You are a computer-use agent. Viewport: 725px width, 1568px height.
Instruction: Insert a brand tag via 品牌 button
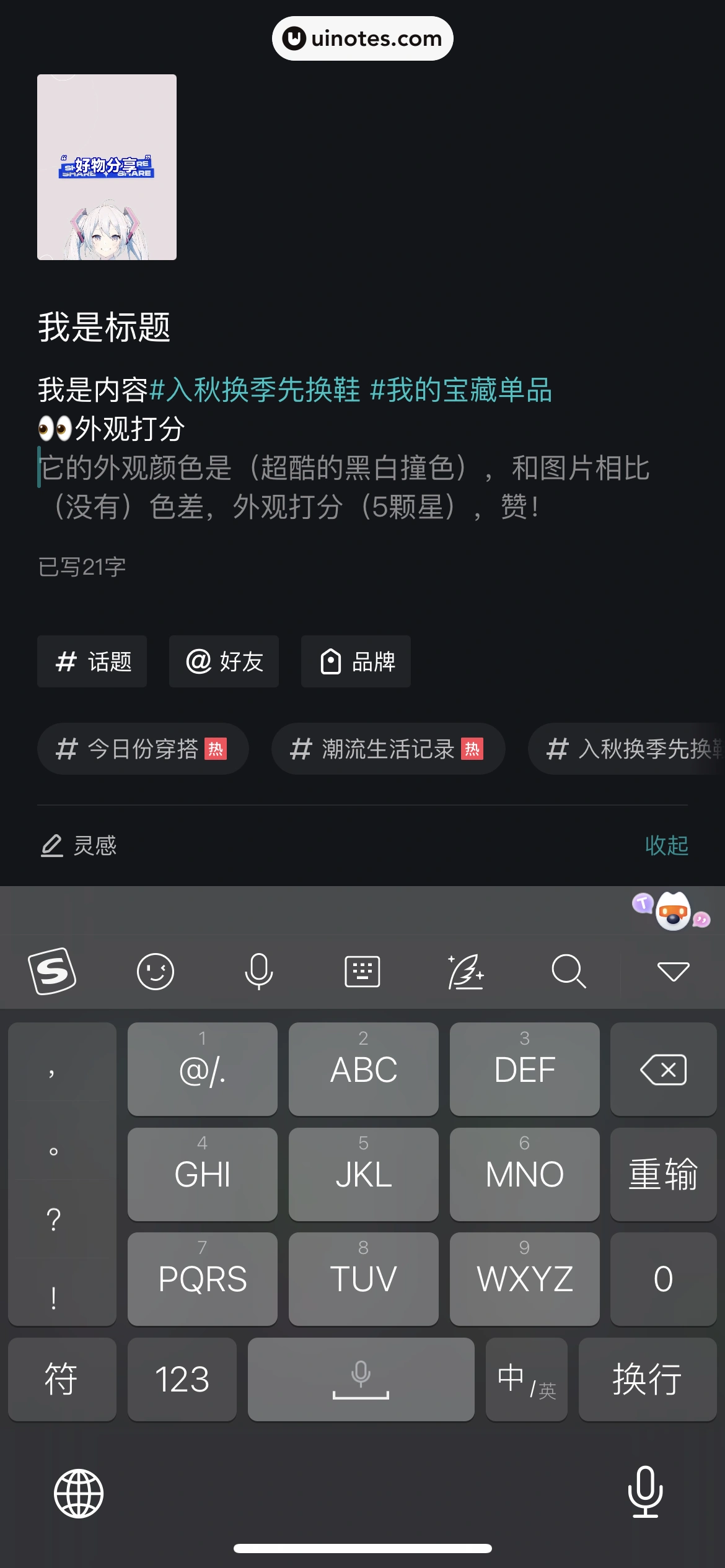point(355,661)
